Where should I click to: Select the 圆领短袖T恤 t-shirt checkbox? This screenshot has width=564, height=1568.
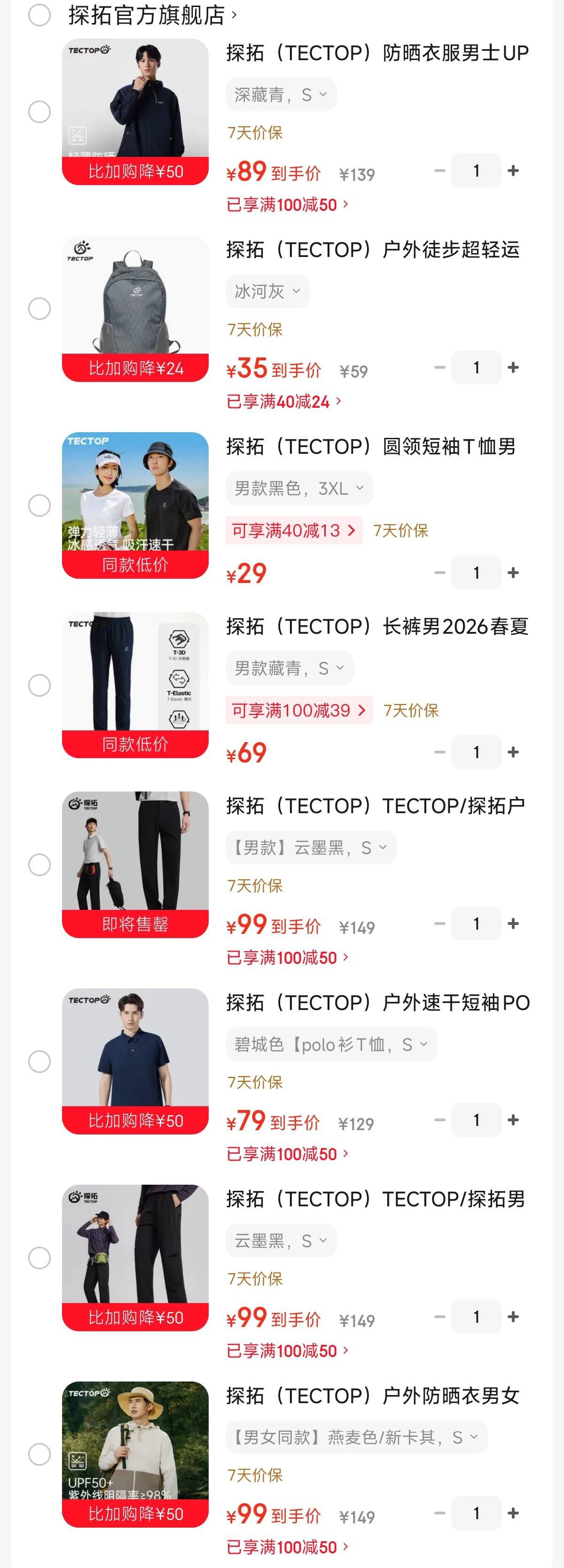tap(40, 505)
